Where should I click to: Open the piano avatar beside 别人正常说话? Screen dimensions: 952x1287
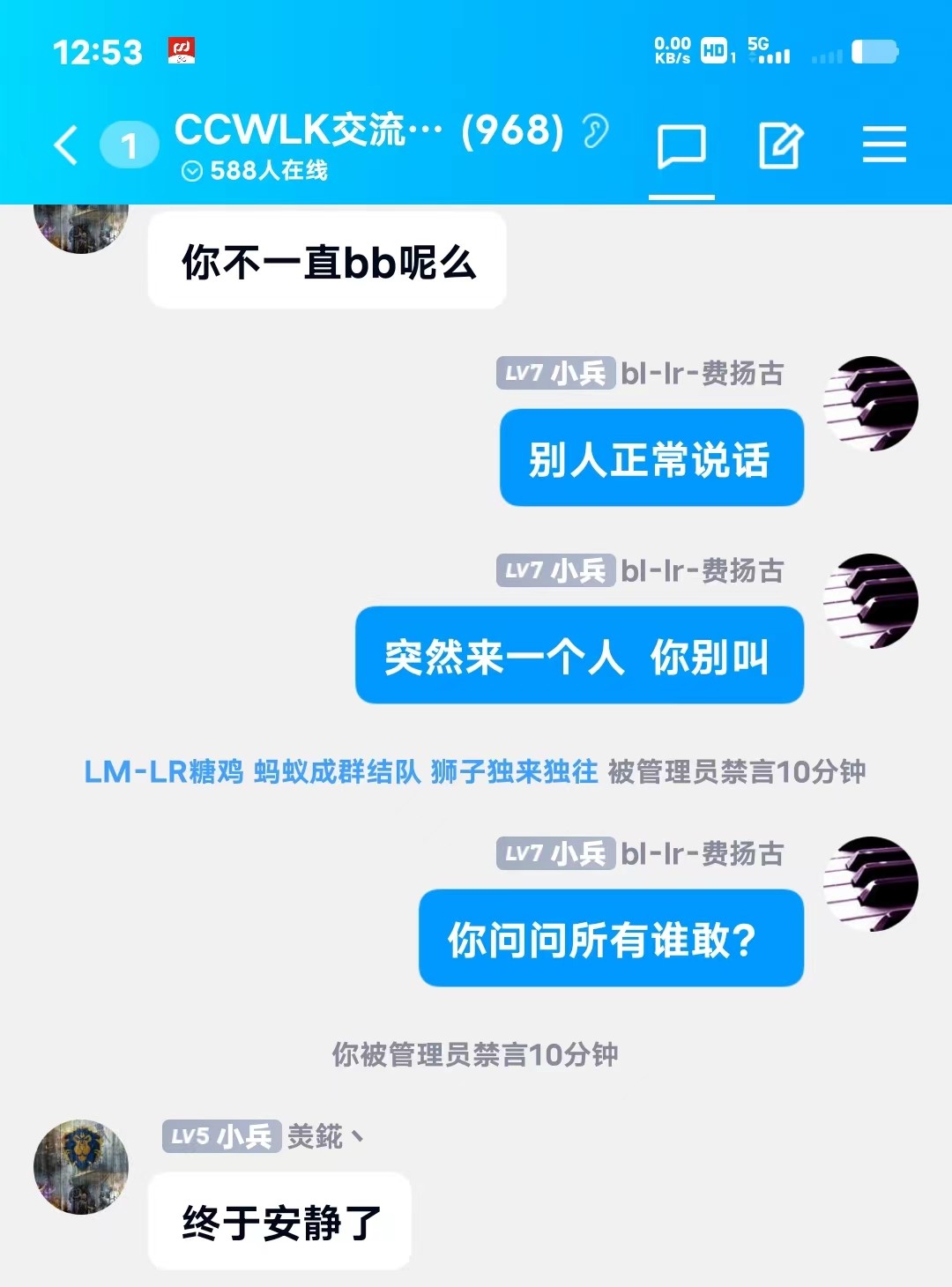[x=871, y=404]
